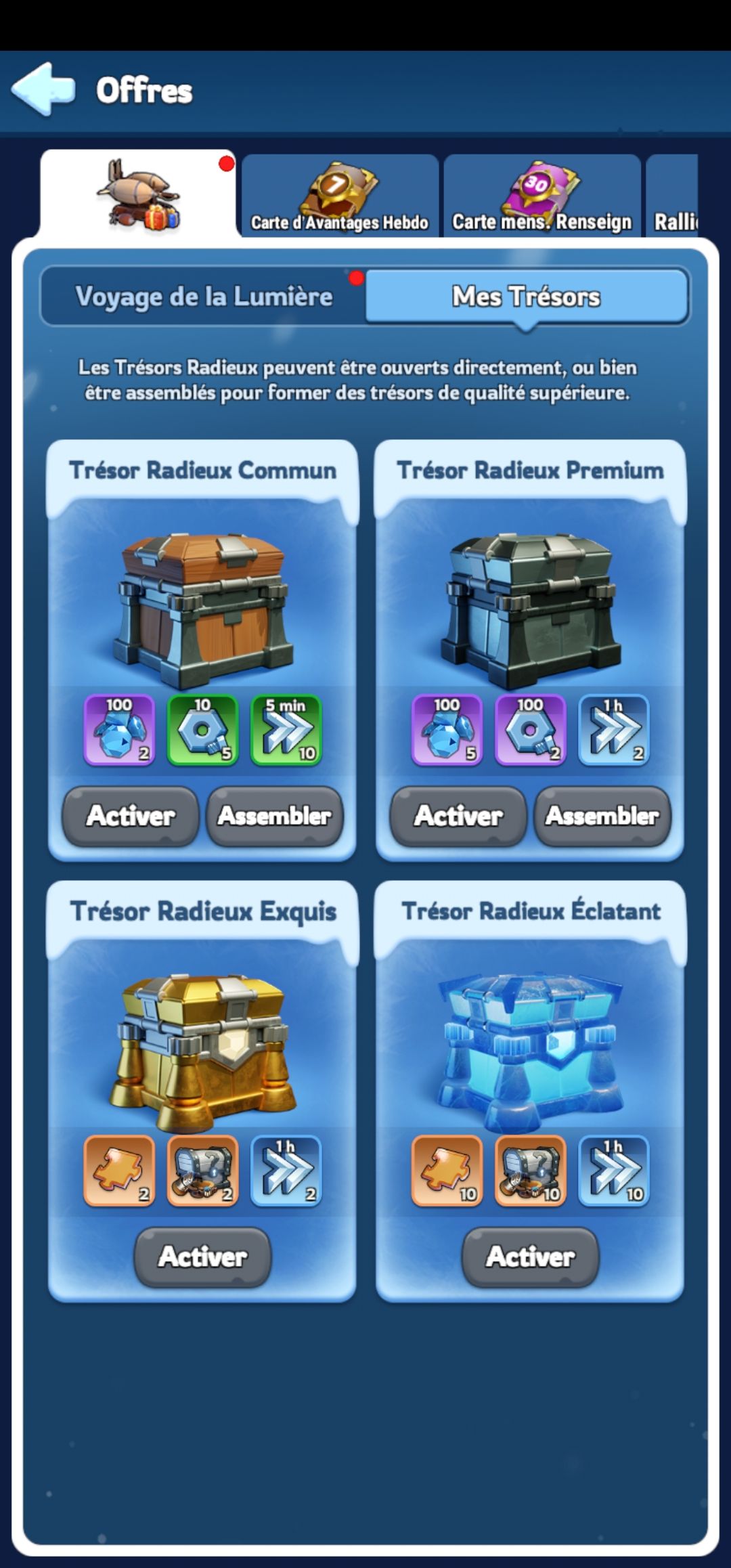Activer the Trésor Radieux Éclatant

pyautogui.click(x=530, y=1257)
